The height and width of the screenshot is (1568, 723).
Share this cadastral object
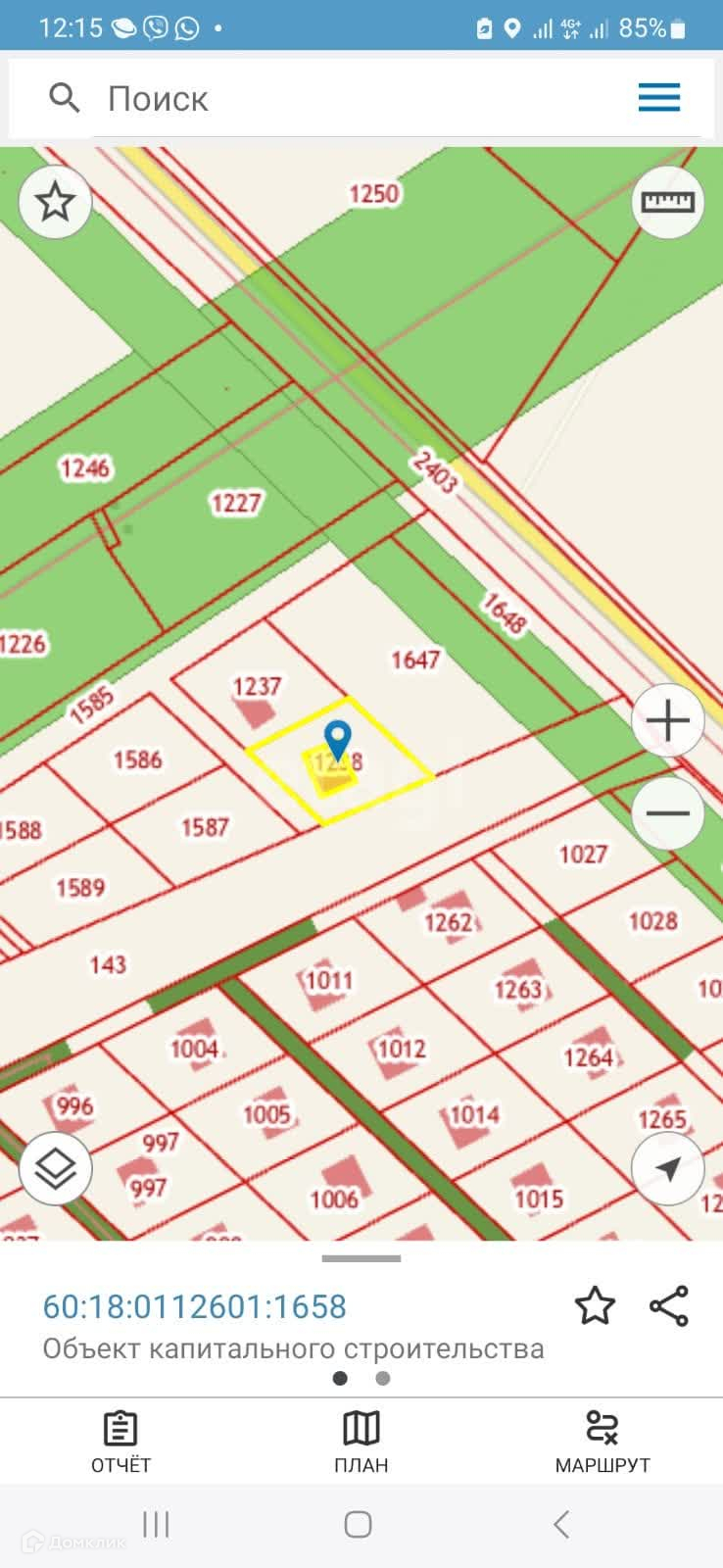point(669,1306)
